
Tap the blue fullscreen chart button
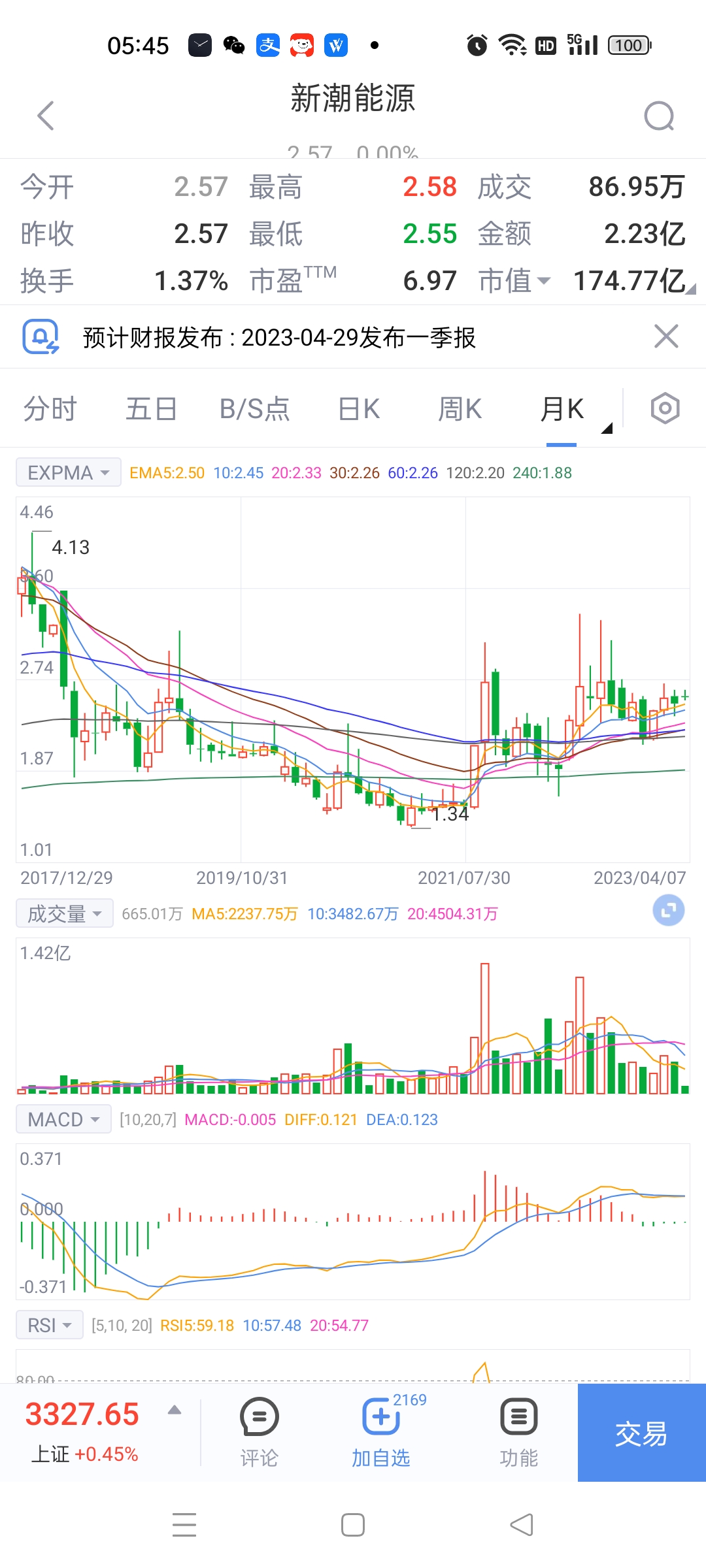(668, 910)
